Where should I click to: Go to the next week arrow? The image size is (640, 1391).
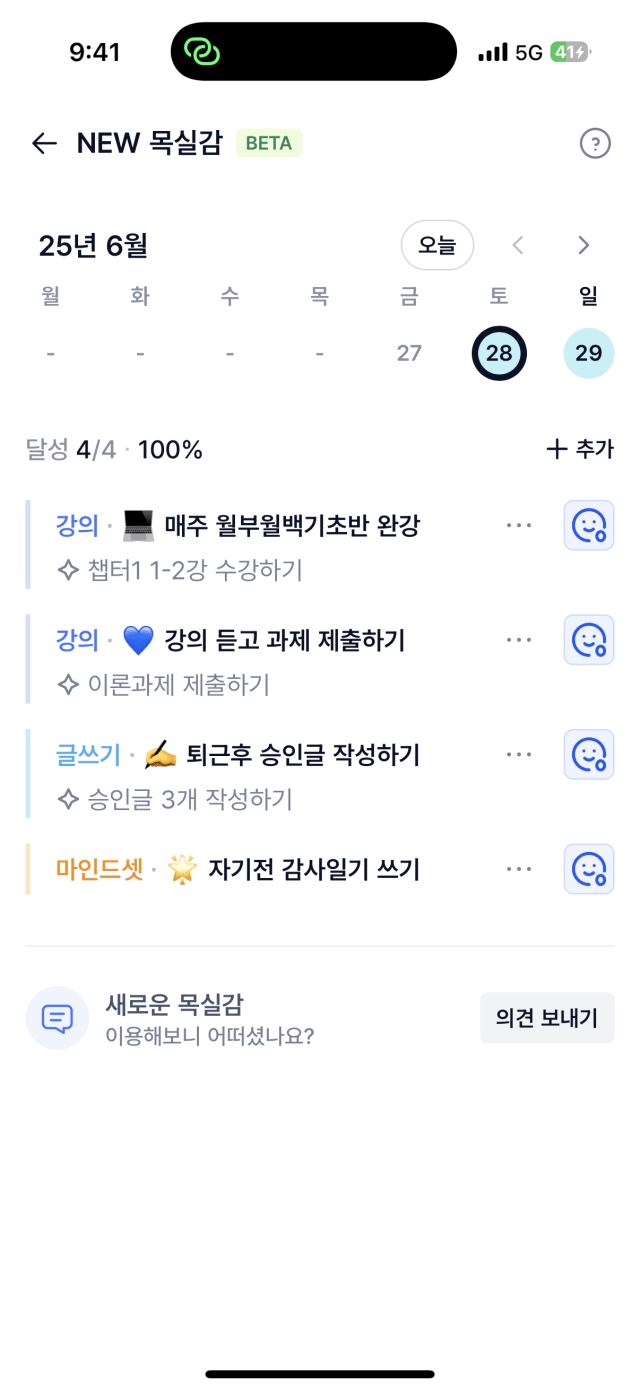click(x=584, y=245)
